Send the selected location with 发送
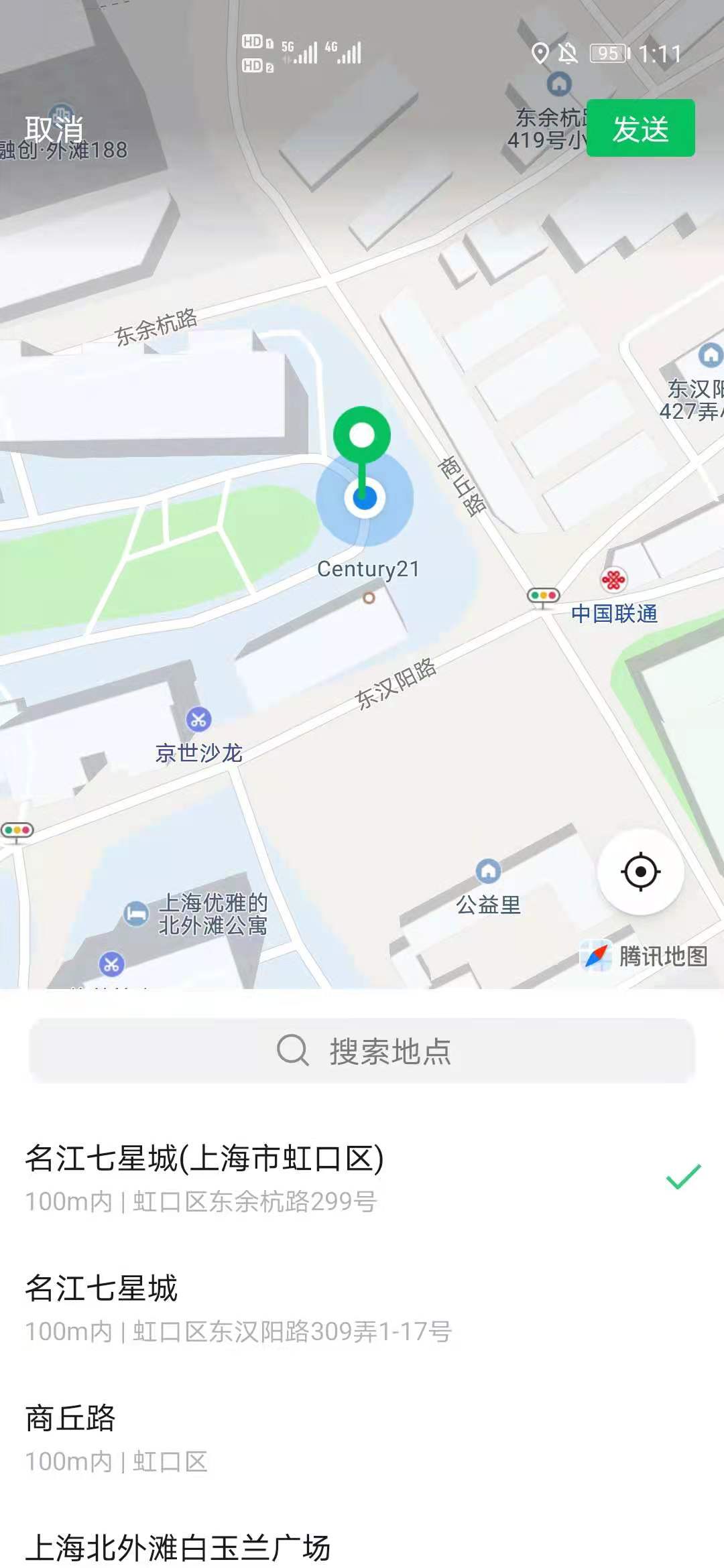 pos(640,129)
